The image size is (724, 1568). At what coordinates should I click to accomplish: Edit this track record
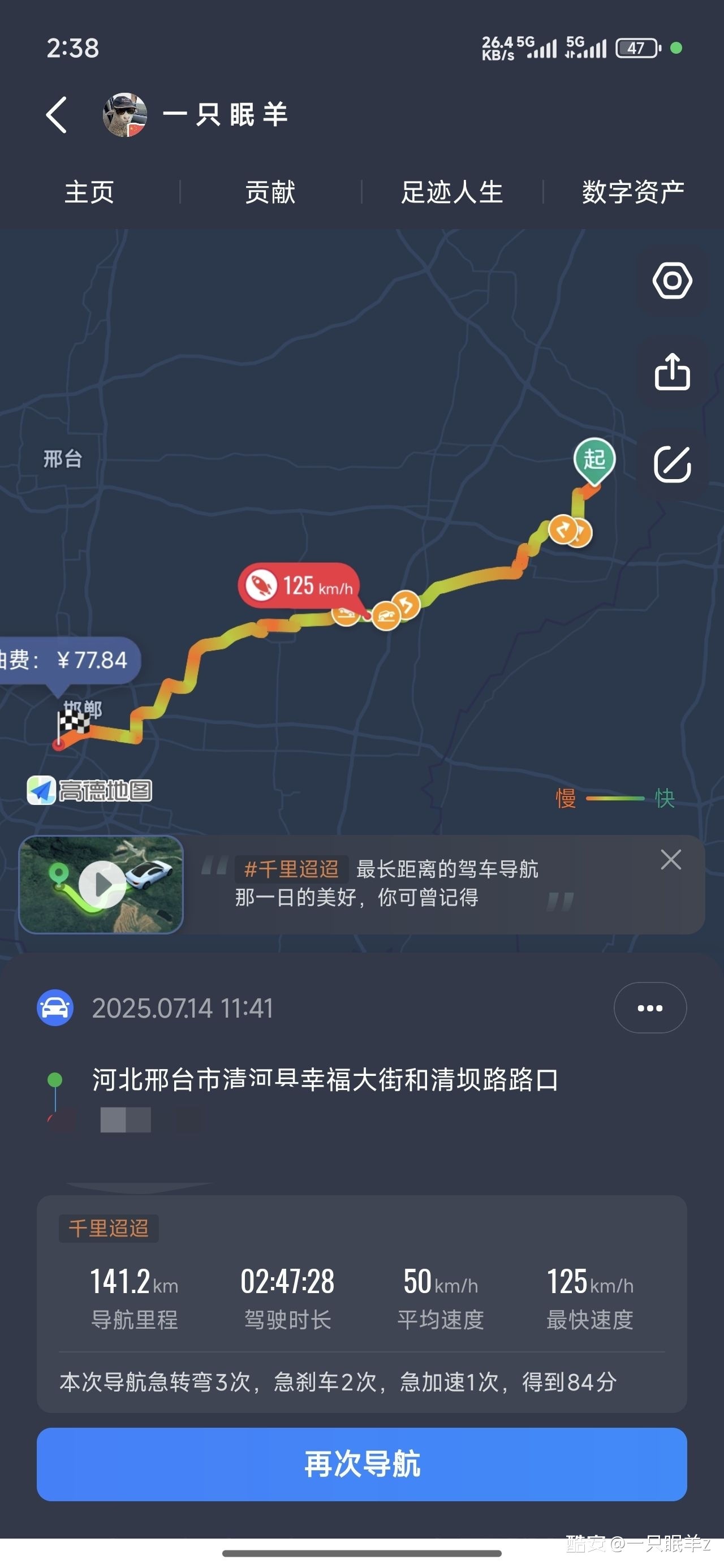[671, 464]
